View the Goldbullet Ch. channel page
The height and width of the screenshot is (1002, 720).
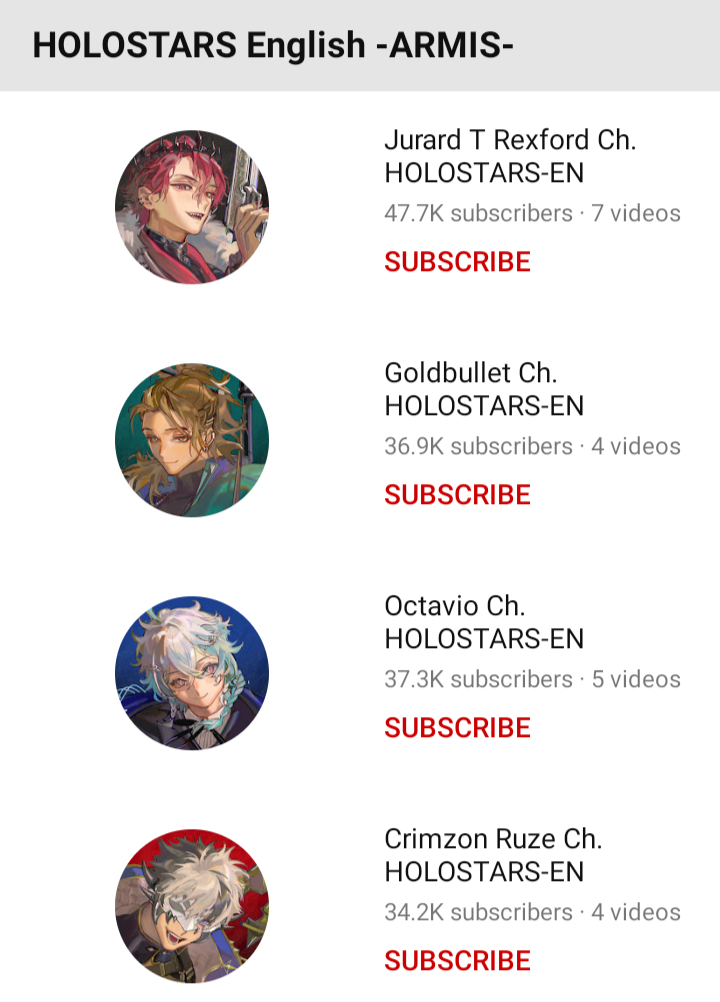coord(484,389)
